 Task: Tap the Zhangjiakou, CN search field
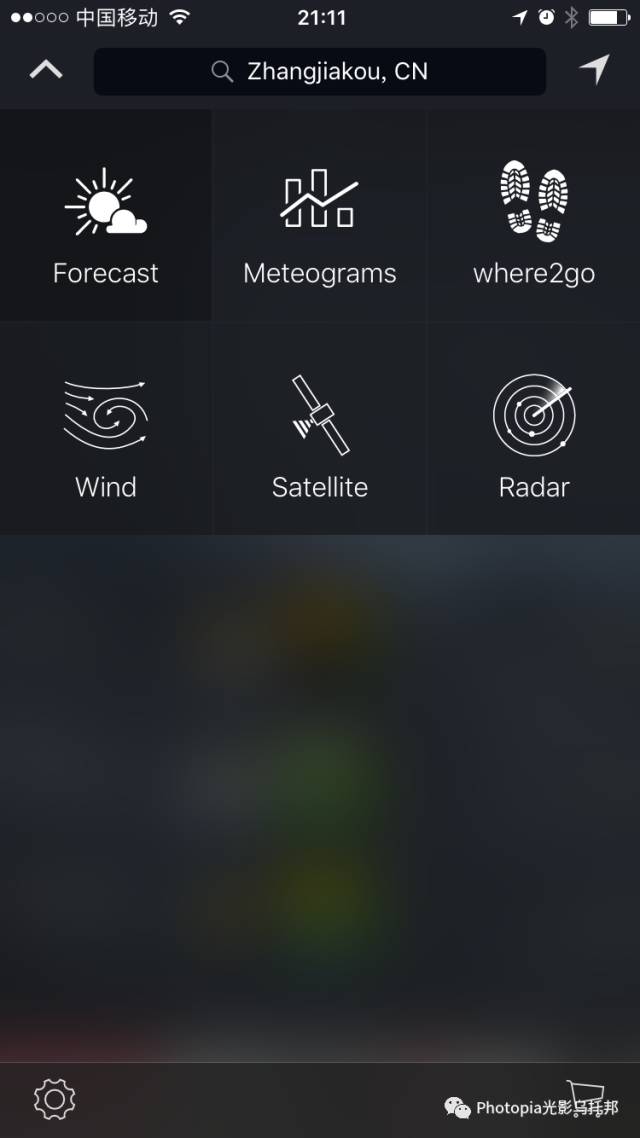pyautogui.click(x=320, y=71)
